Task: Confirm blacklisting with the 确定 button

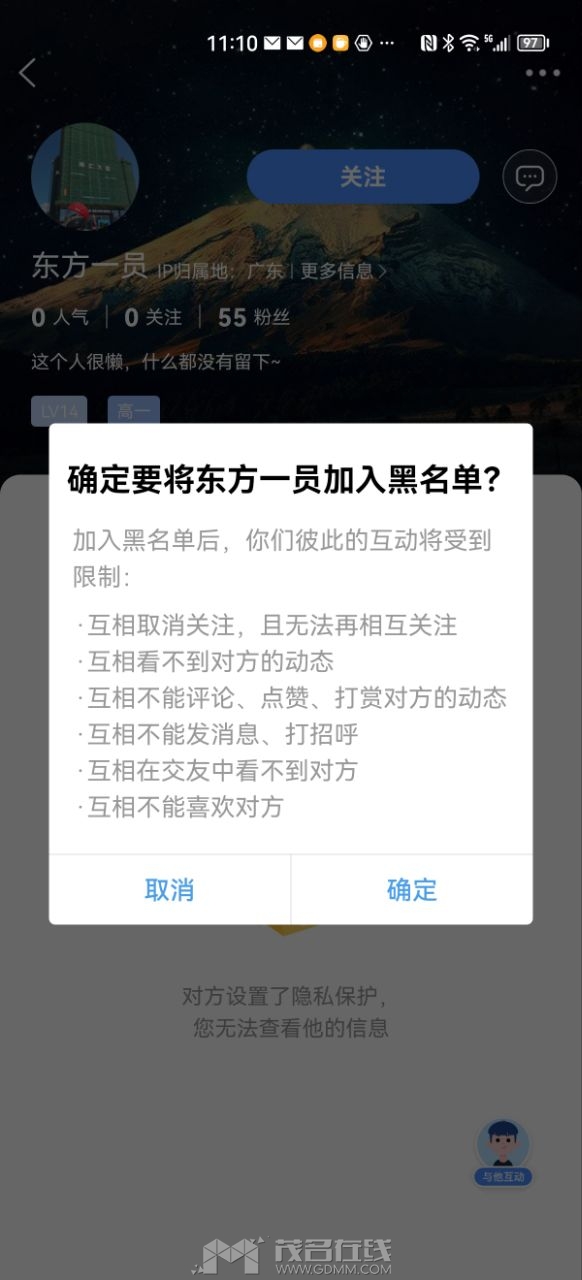Action: pos(412,889)
